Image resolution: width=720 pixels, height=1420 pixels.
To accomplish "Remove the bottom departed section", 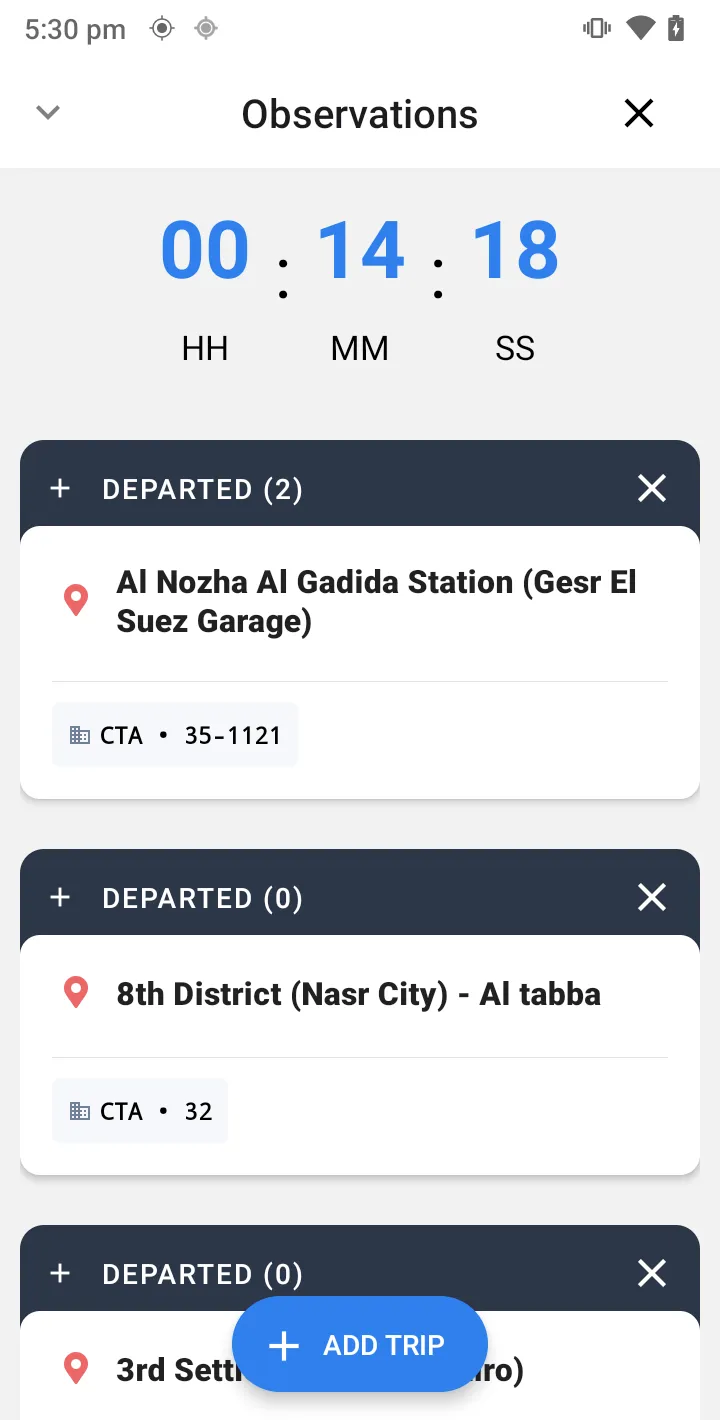I will click(651, 1273).
